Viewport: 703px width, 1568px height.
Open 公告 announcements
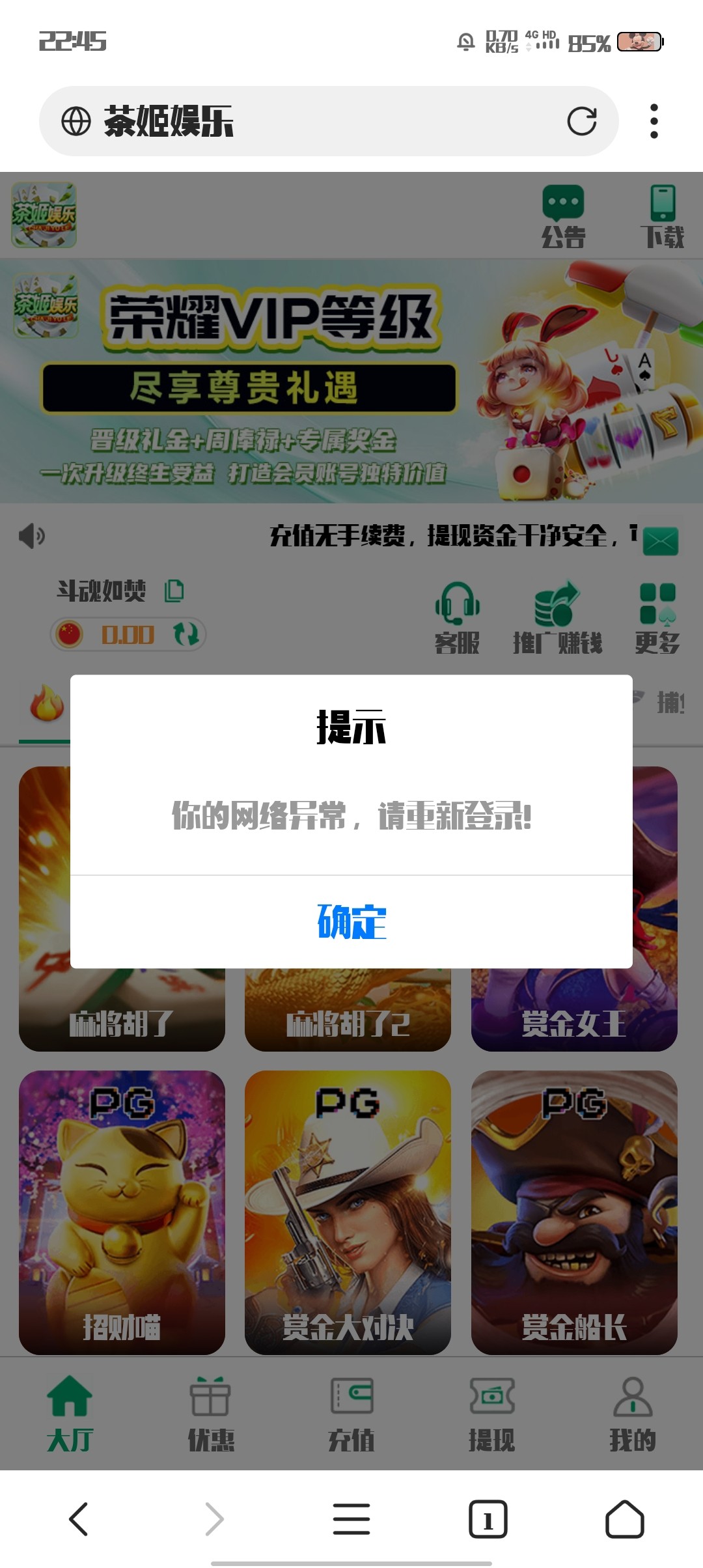[x=563, y=217]
